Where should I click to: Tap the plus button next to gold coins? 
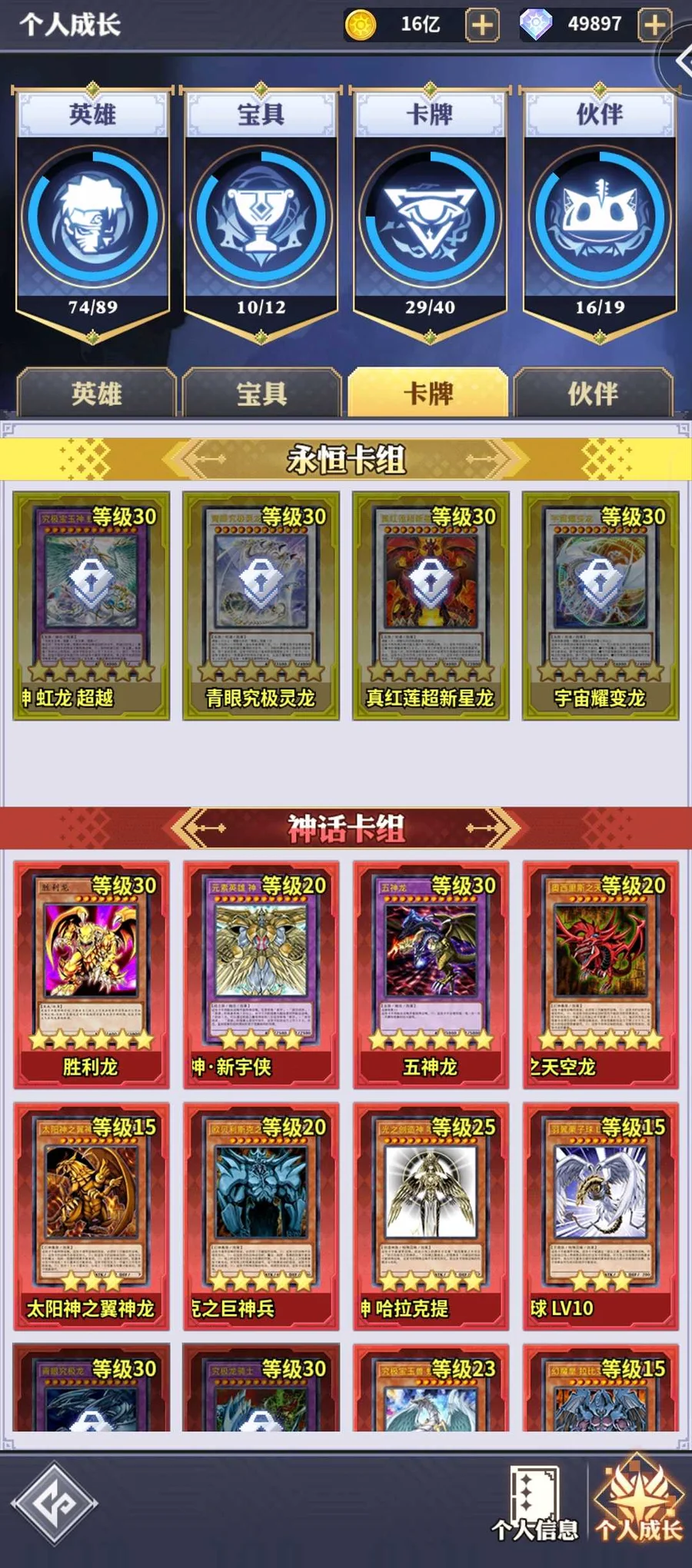pos(482,25)
